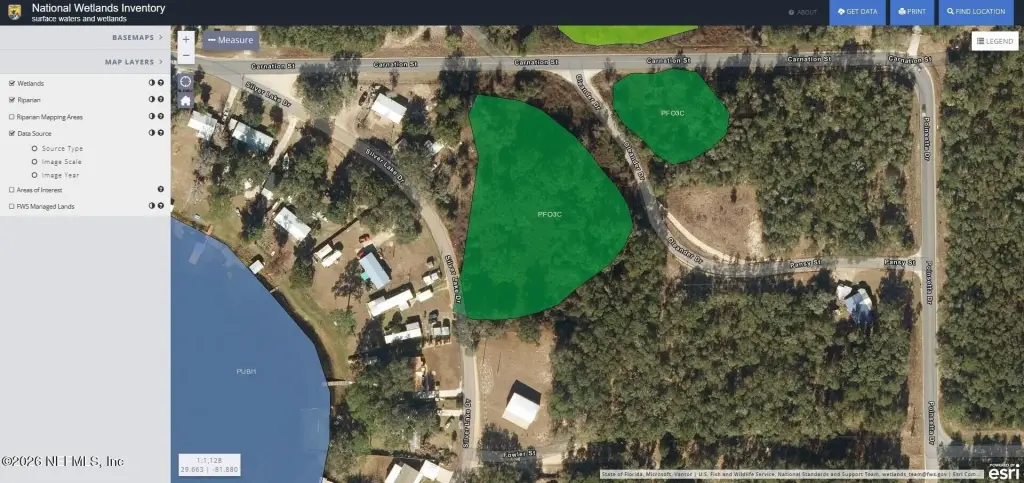Viewport: 1024px width, 483px height.
Task: Disable the Riparian layer checkbox
Action: click(x=12, y=100)
